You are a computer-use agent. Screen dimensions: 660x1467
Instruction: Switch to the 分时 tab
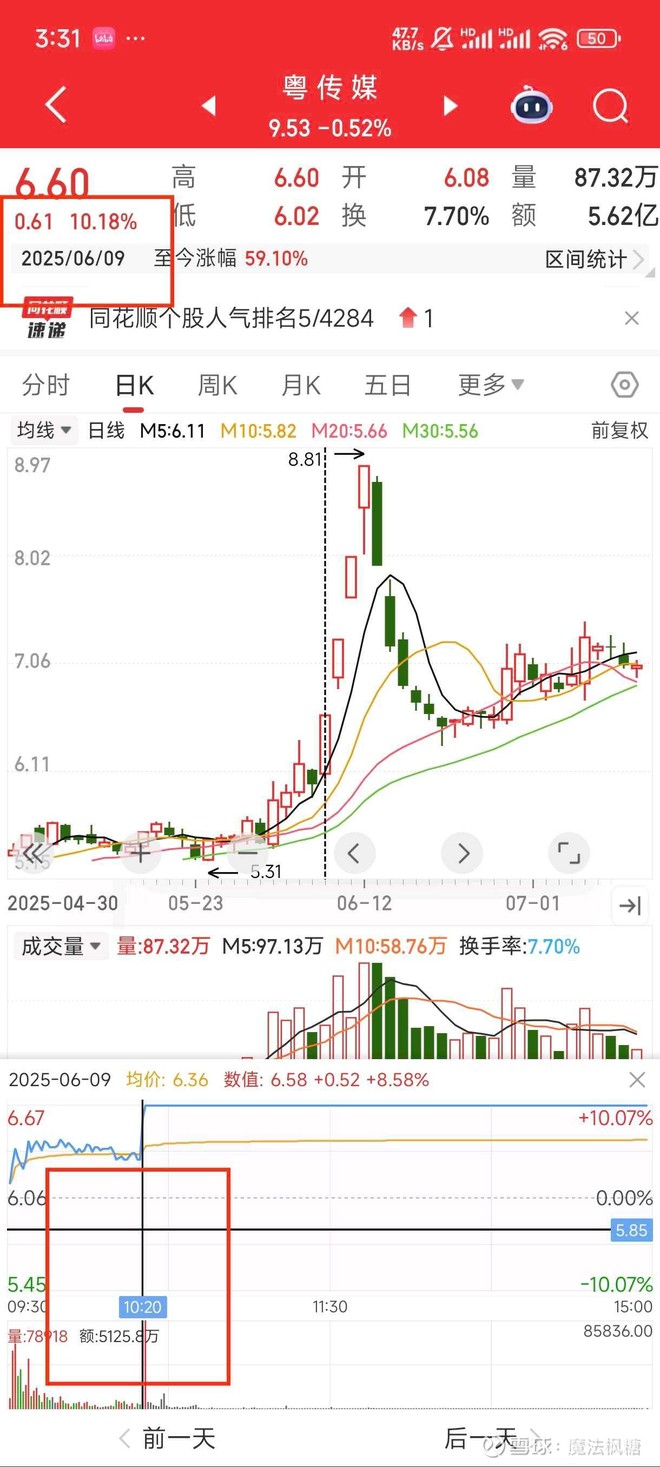pos(46,385)
